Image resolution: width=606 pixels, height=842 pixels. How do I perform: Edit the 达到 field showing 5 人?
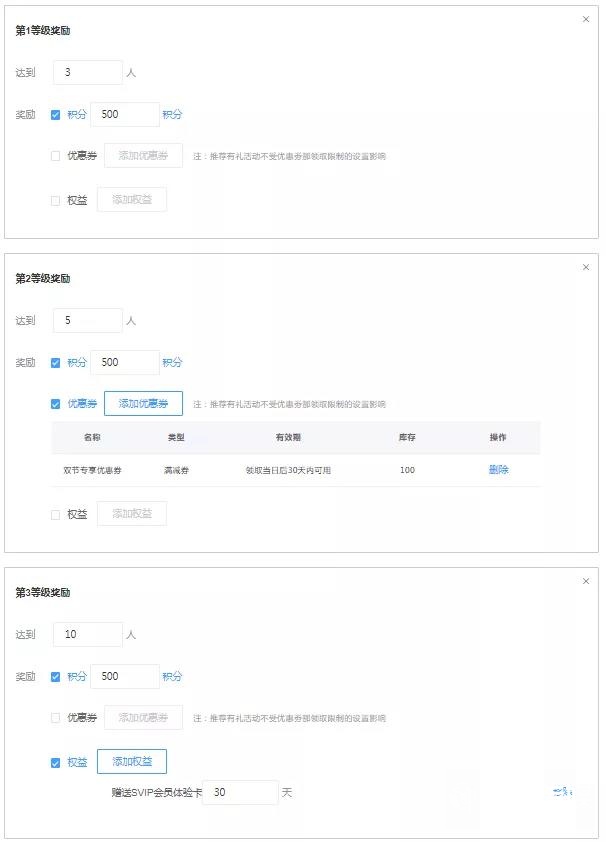[x=87, y=321]
